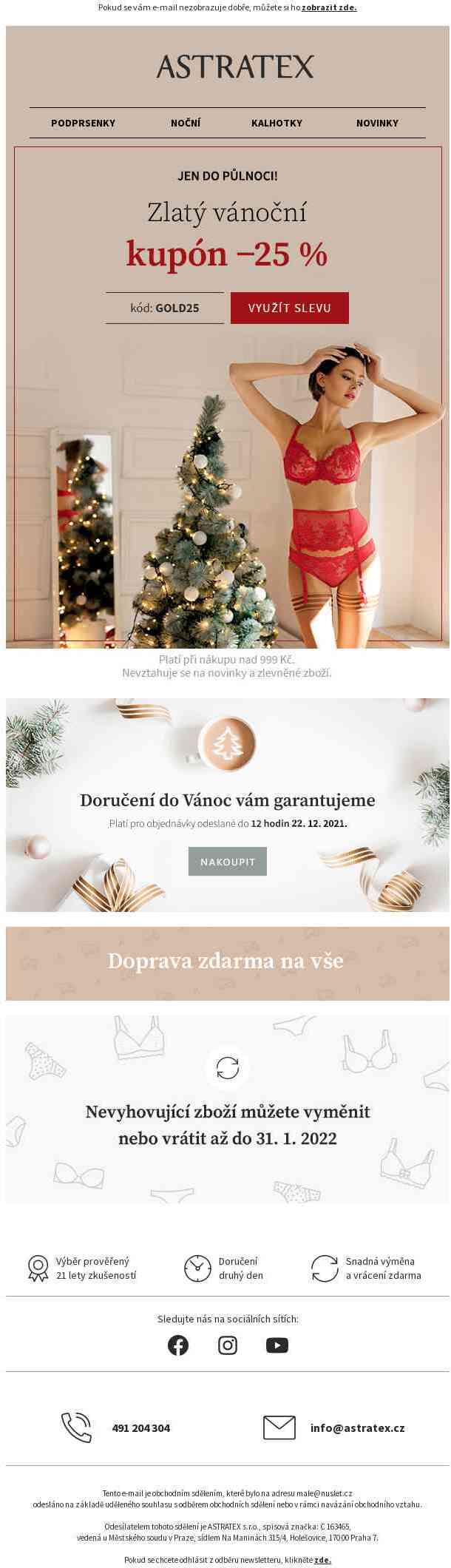
Task: Open the NOČNÍ category
Action: (186, 124)
